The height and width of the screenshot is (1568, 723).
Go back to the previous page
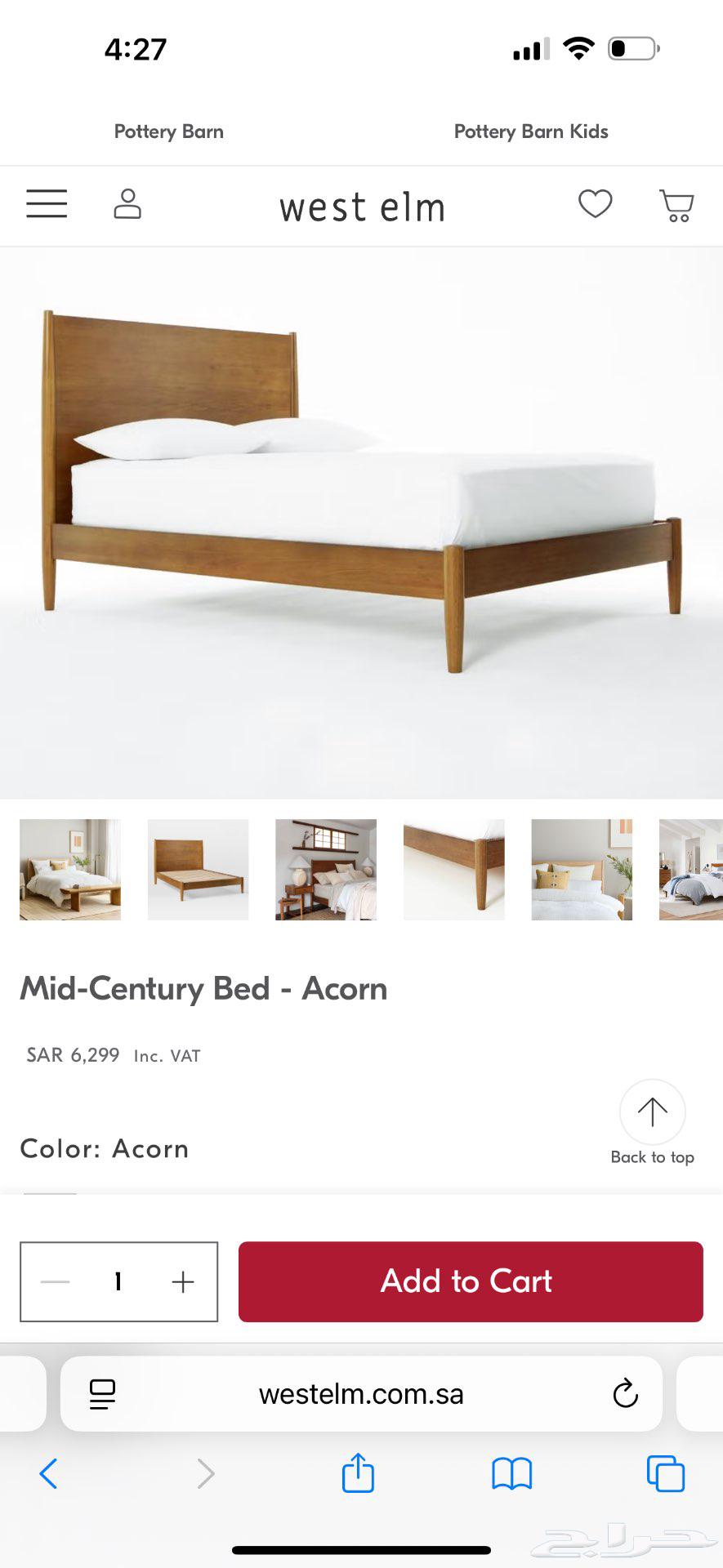(x=49, y=1473)
